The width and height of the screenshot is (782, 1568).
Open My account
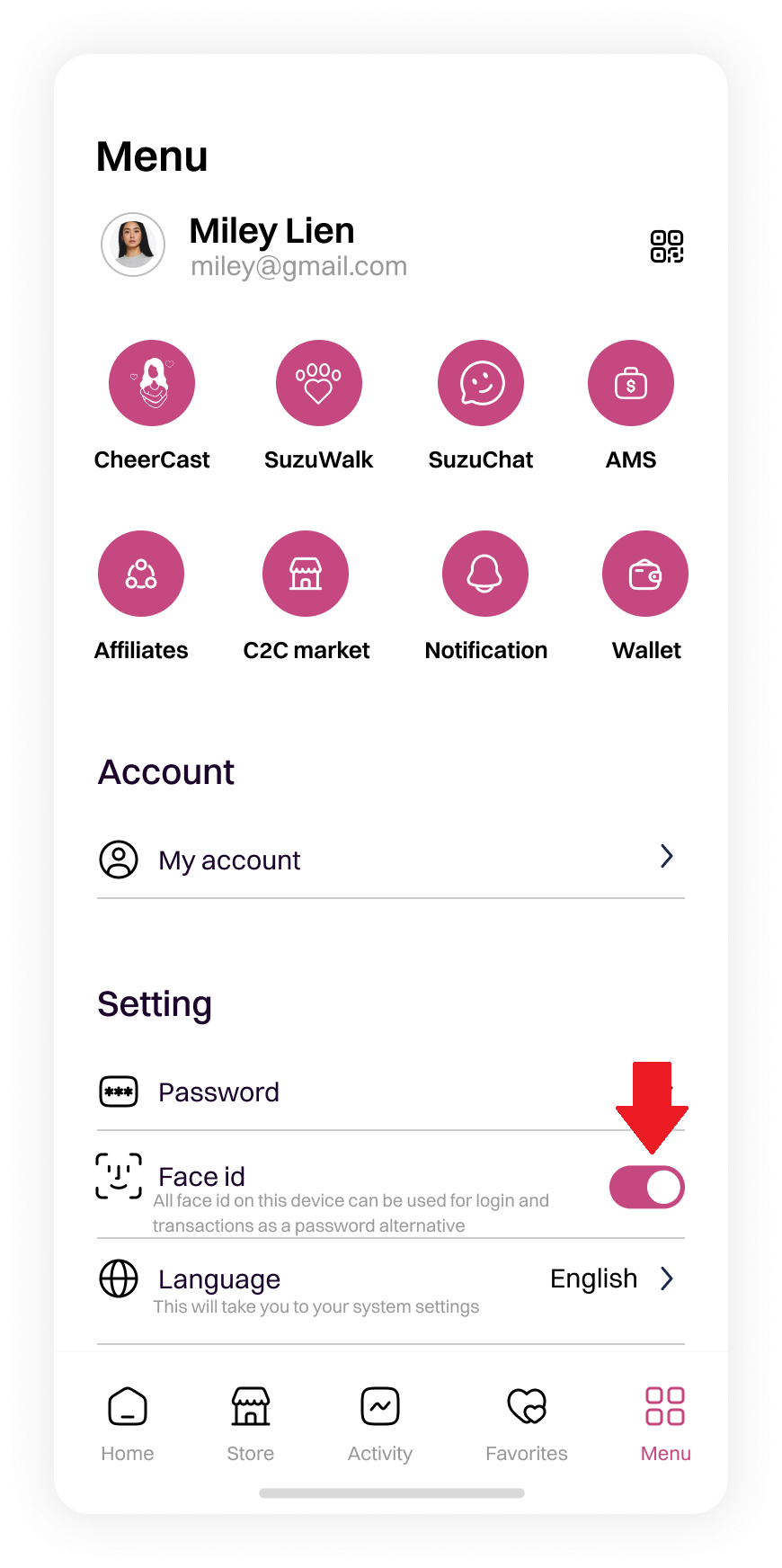(390, 860)
